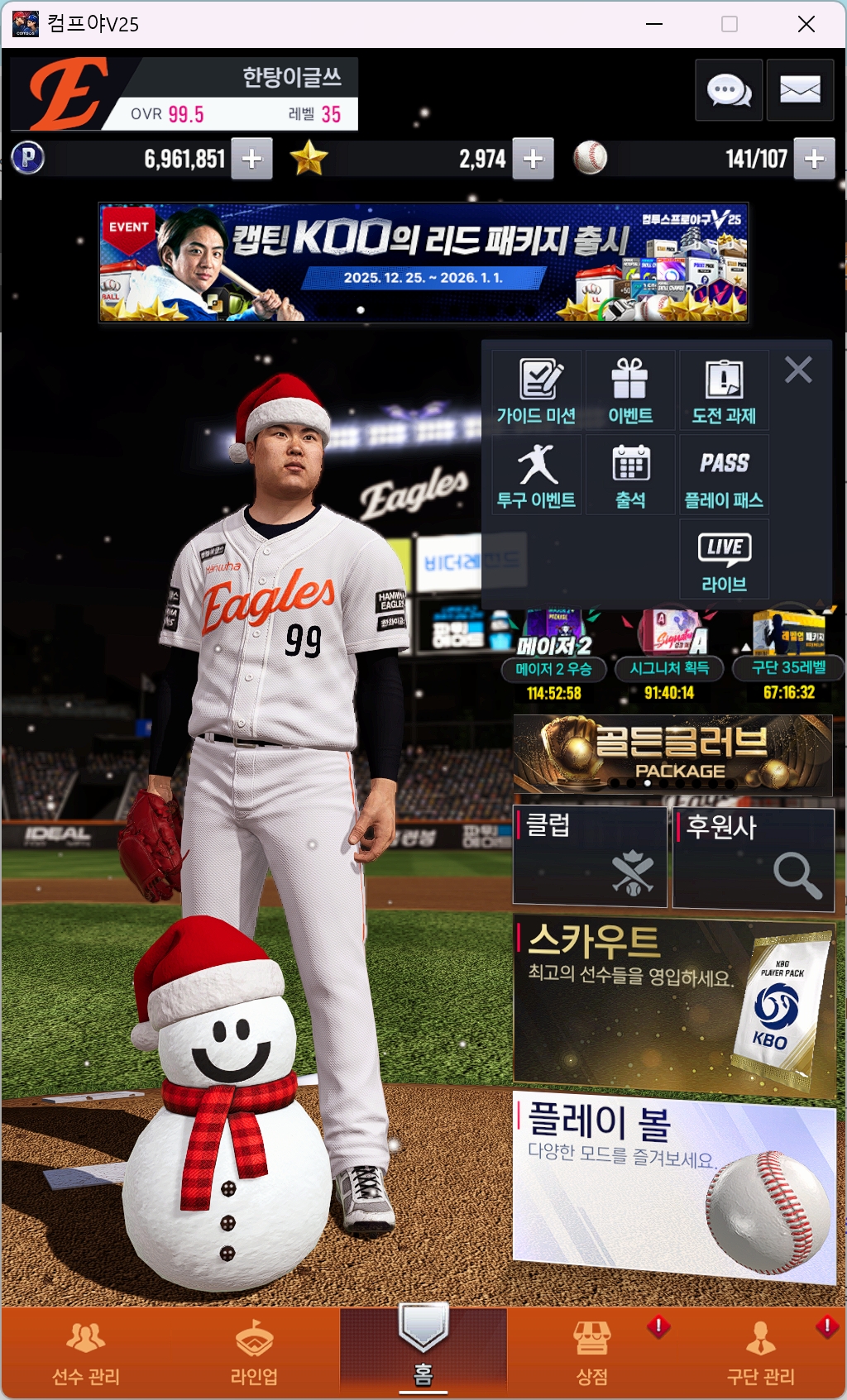Open 라이브 menu

tap(724, 560)
